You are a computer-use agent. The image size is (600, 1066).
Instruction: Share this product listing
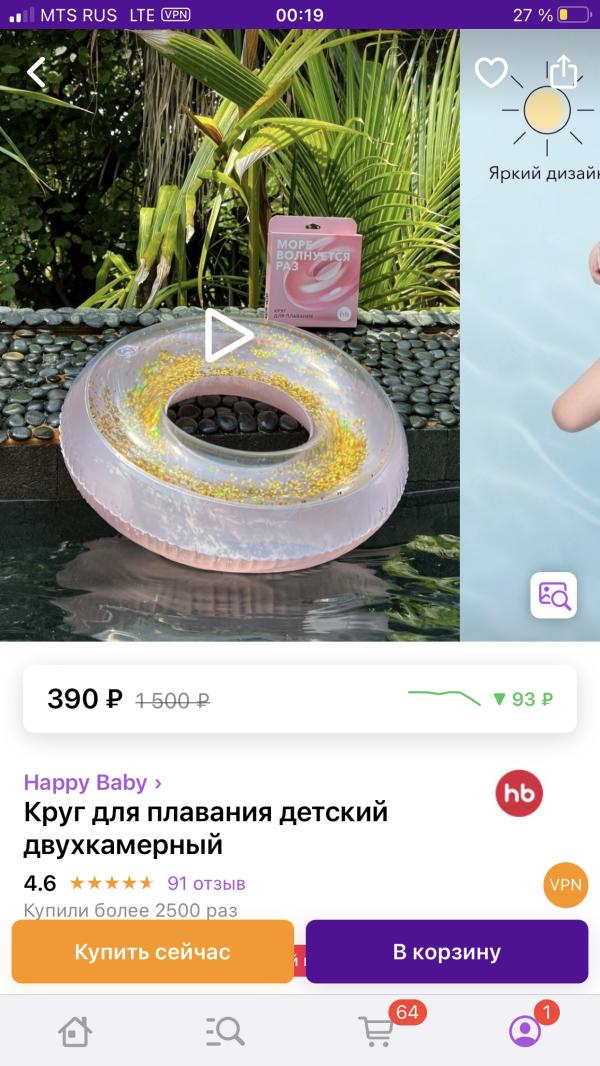click(564, 72)
